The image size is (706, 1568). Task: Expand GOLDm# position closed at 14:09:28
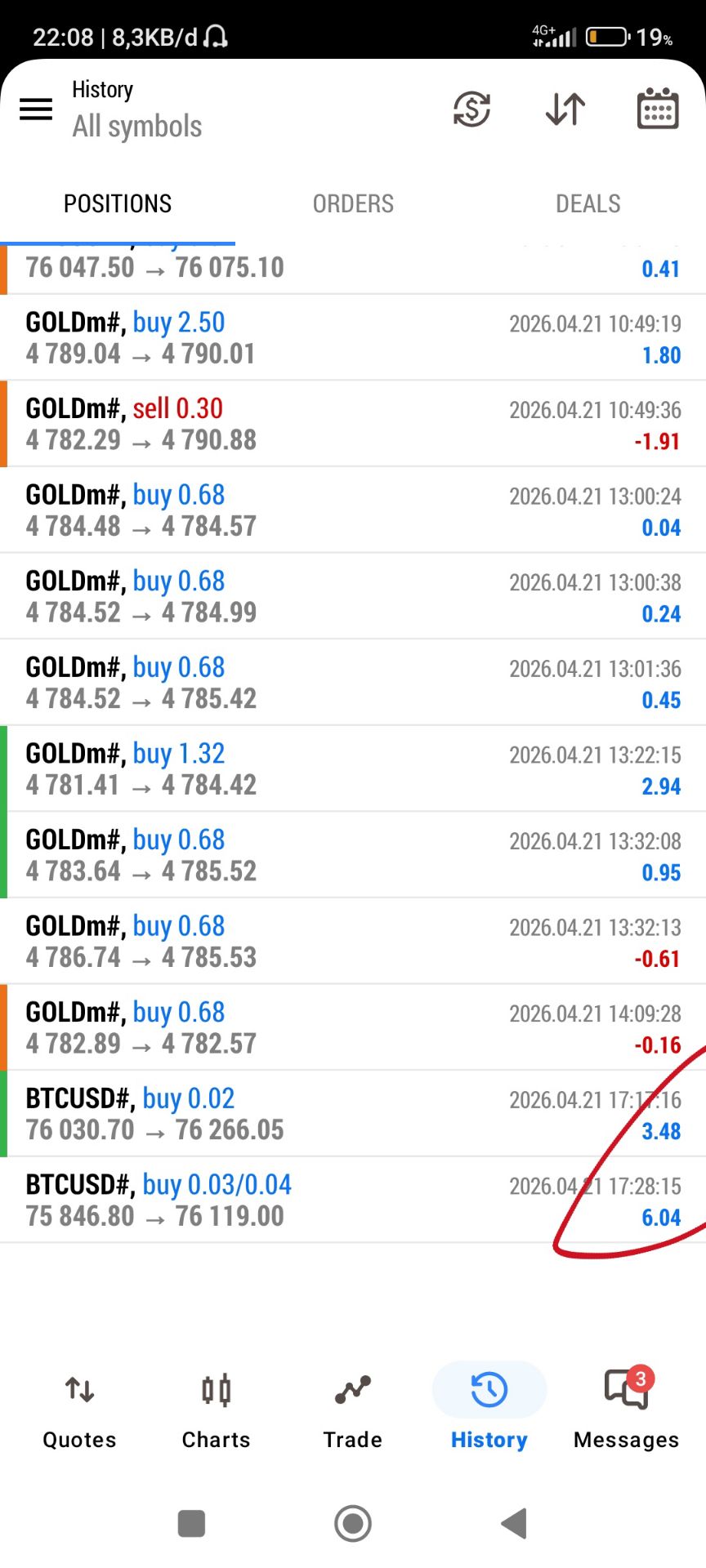pyautogui.click(x=353, y=1027)
